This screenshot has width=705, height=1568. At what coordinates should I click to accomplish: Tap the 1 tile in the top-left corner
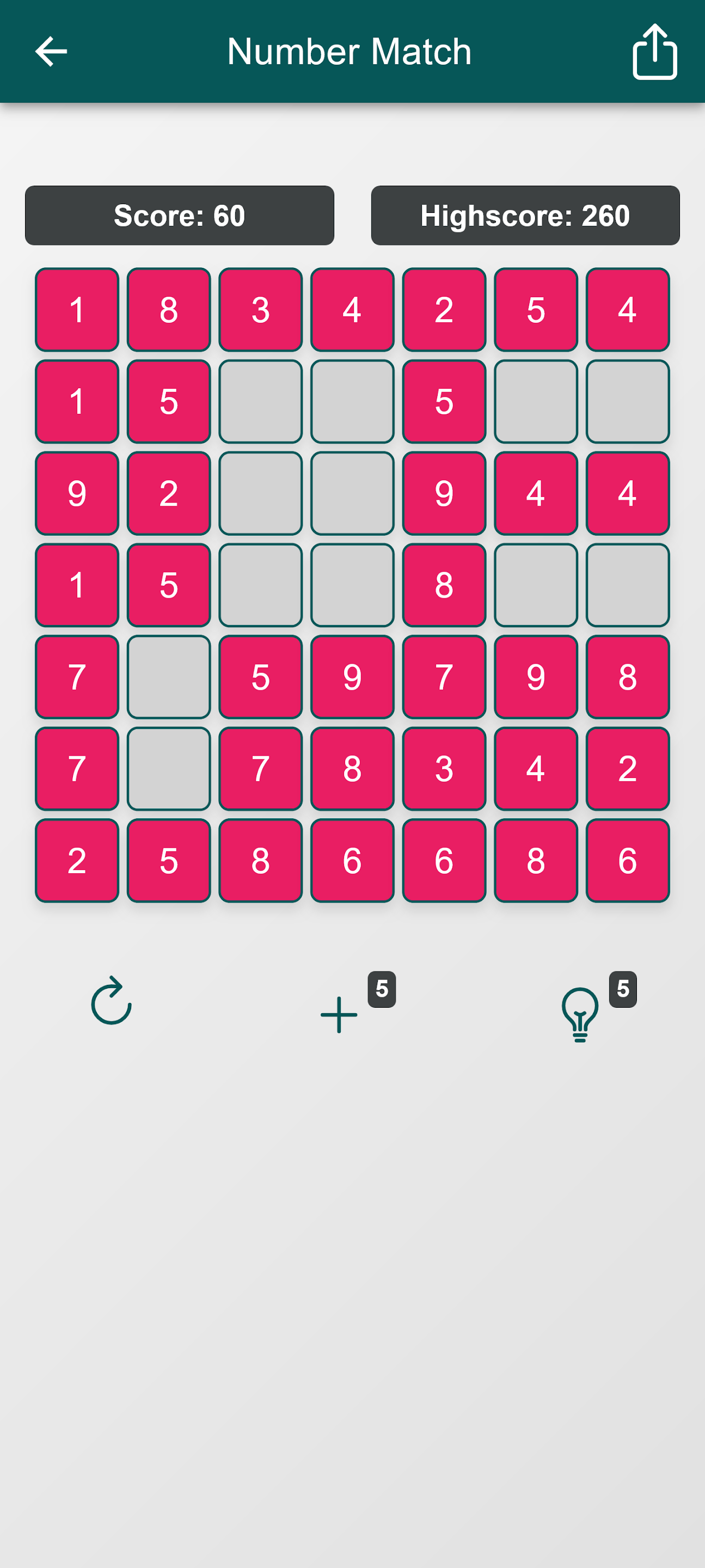click(77, 310)
